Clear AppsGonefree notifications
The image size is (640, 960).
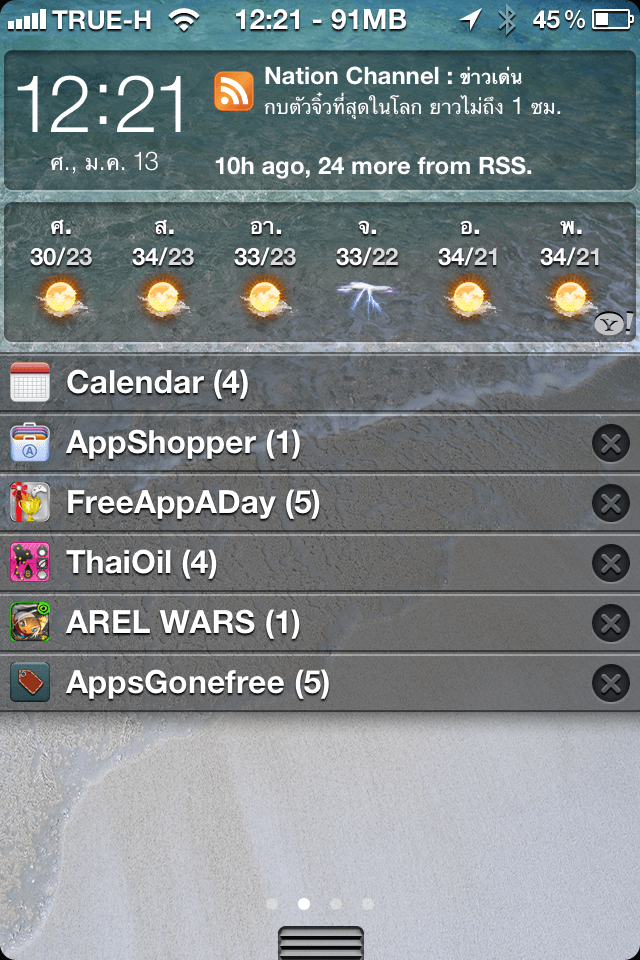(x=610, y=683)
